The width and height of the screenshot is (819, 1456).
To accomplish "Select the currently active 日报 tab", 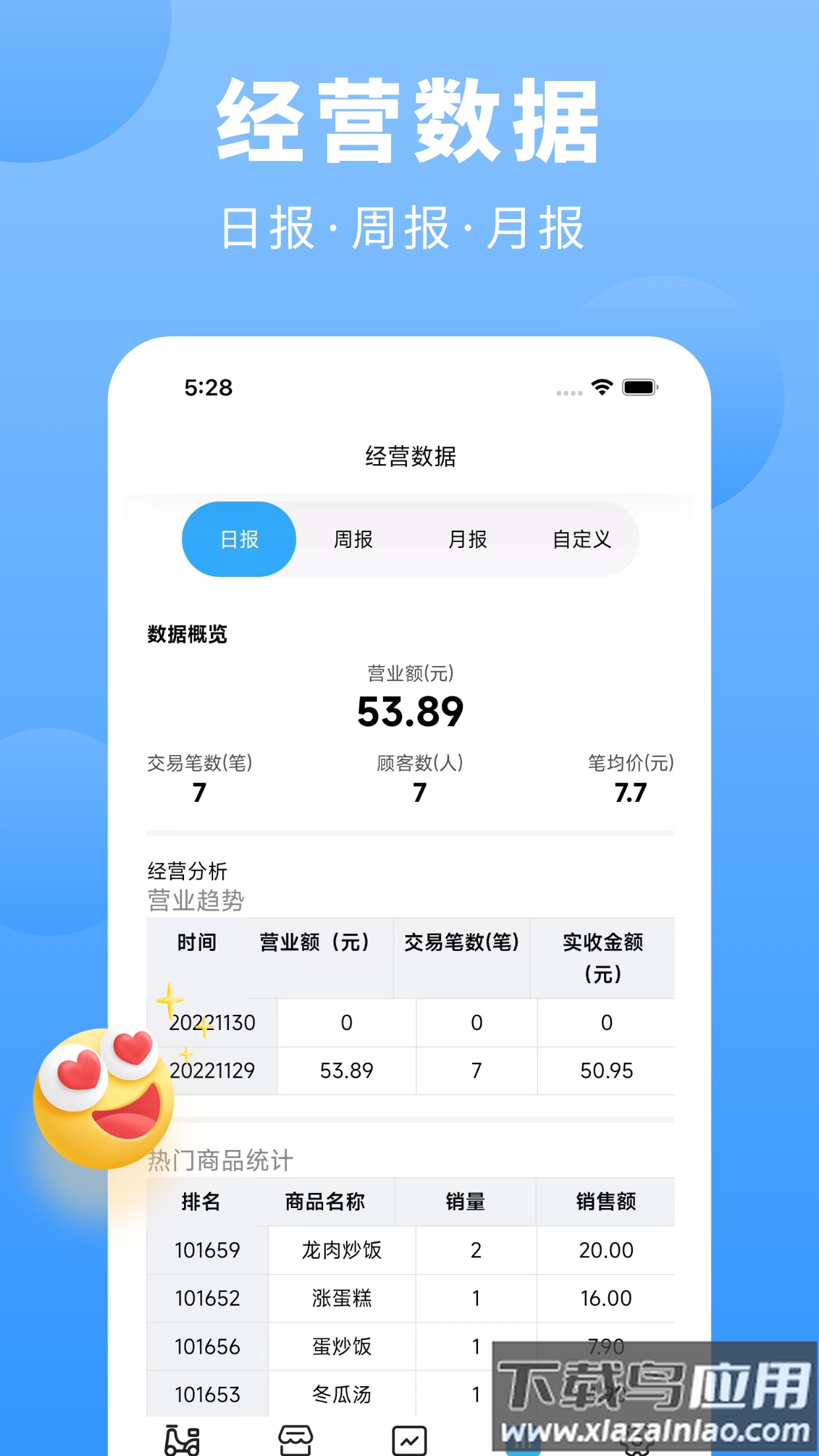I will pyautogui.click(x=238, y=539).
